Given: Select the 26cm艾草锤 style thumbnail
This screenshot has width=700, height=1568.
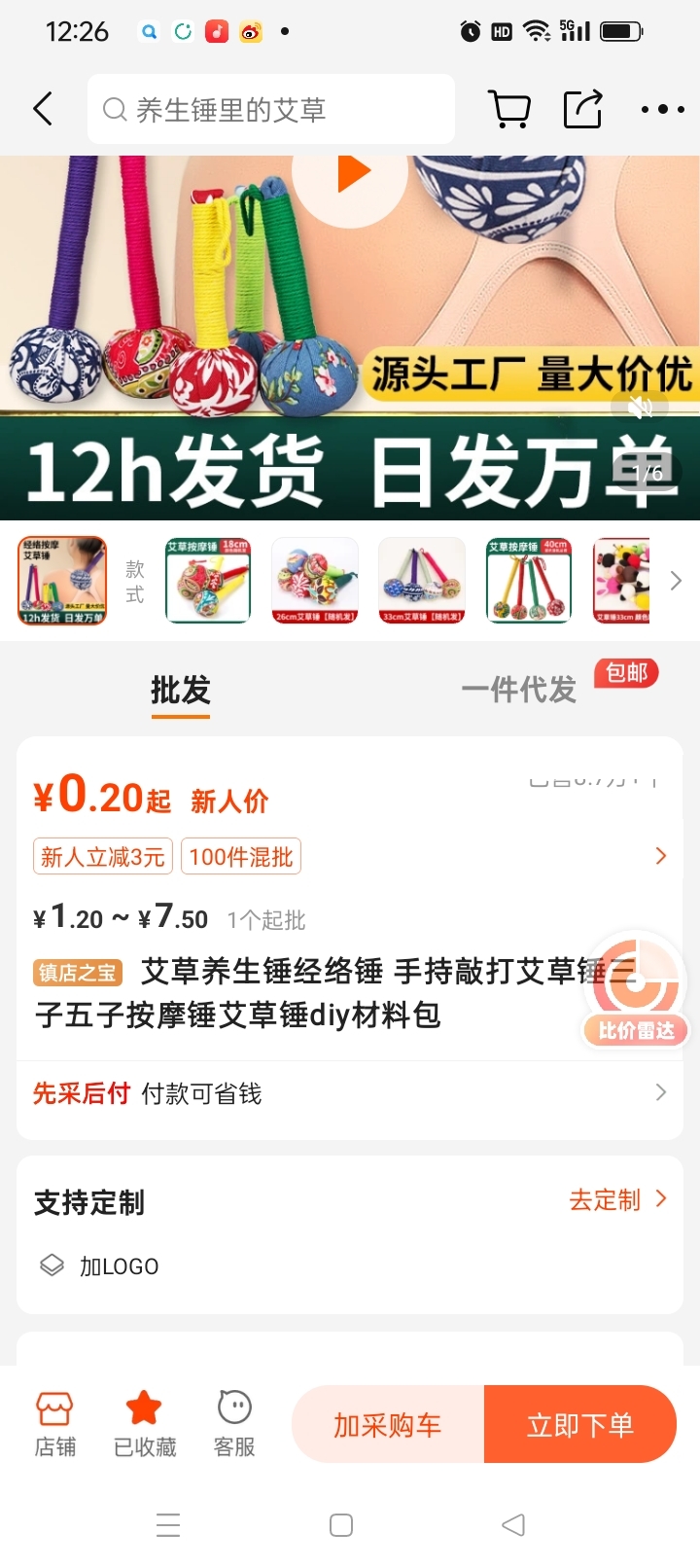Looking at the screenshot, I should pos(315,581).
